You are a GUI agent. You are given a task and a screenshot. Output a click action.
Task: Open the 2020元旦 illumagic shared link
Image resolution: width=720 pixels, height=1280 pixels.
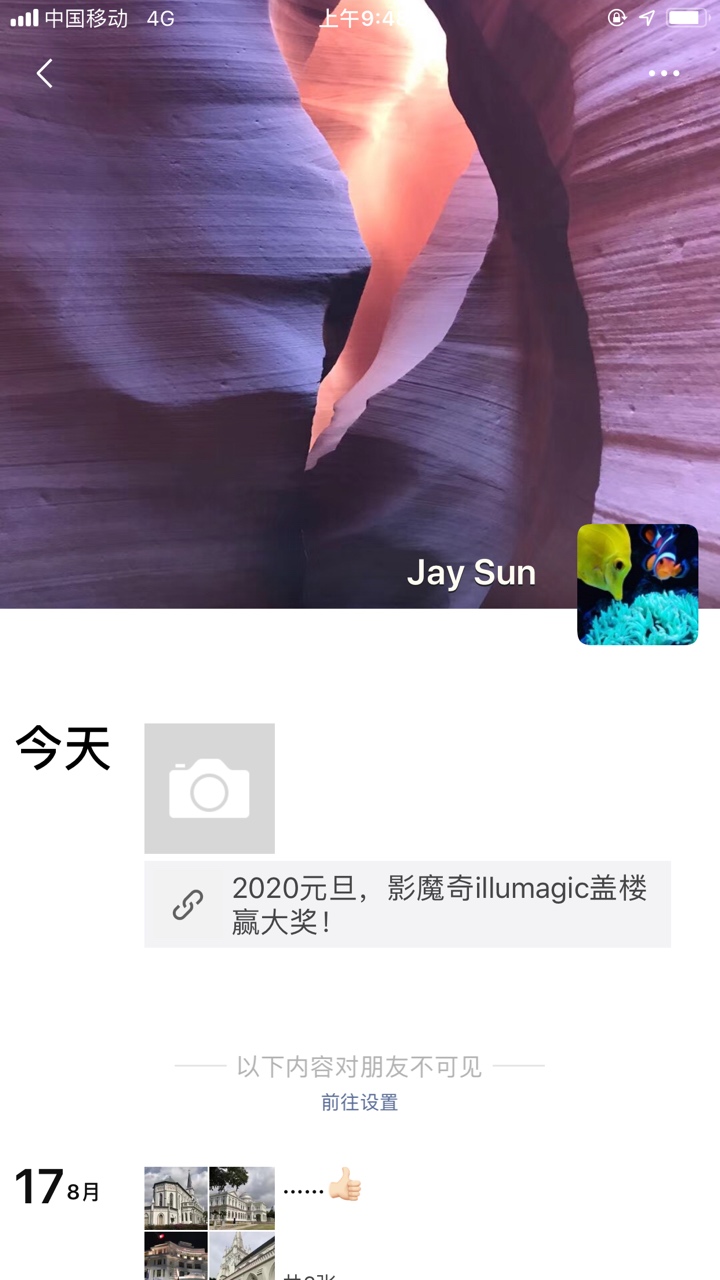coord(407,904)
